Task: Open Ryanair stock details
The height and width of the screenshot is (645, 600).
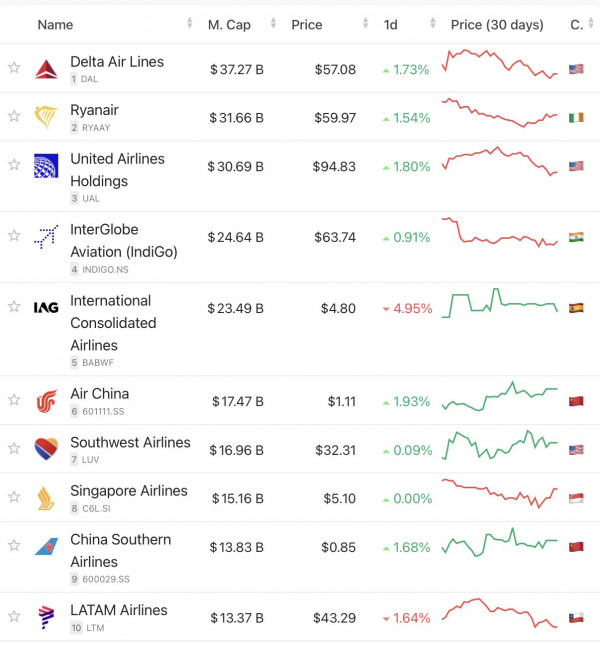Action: tap(94, 111)
